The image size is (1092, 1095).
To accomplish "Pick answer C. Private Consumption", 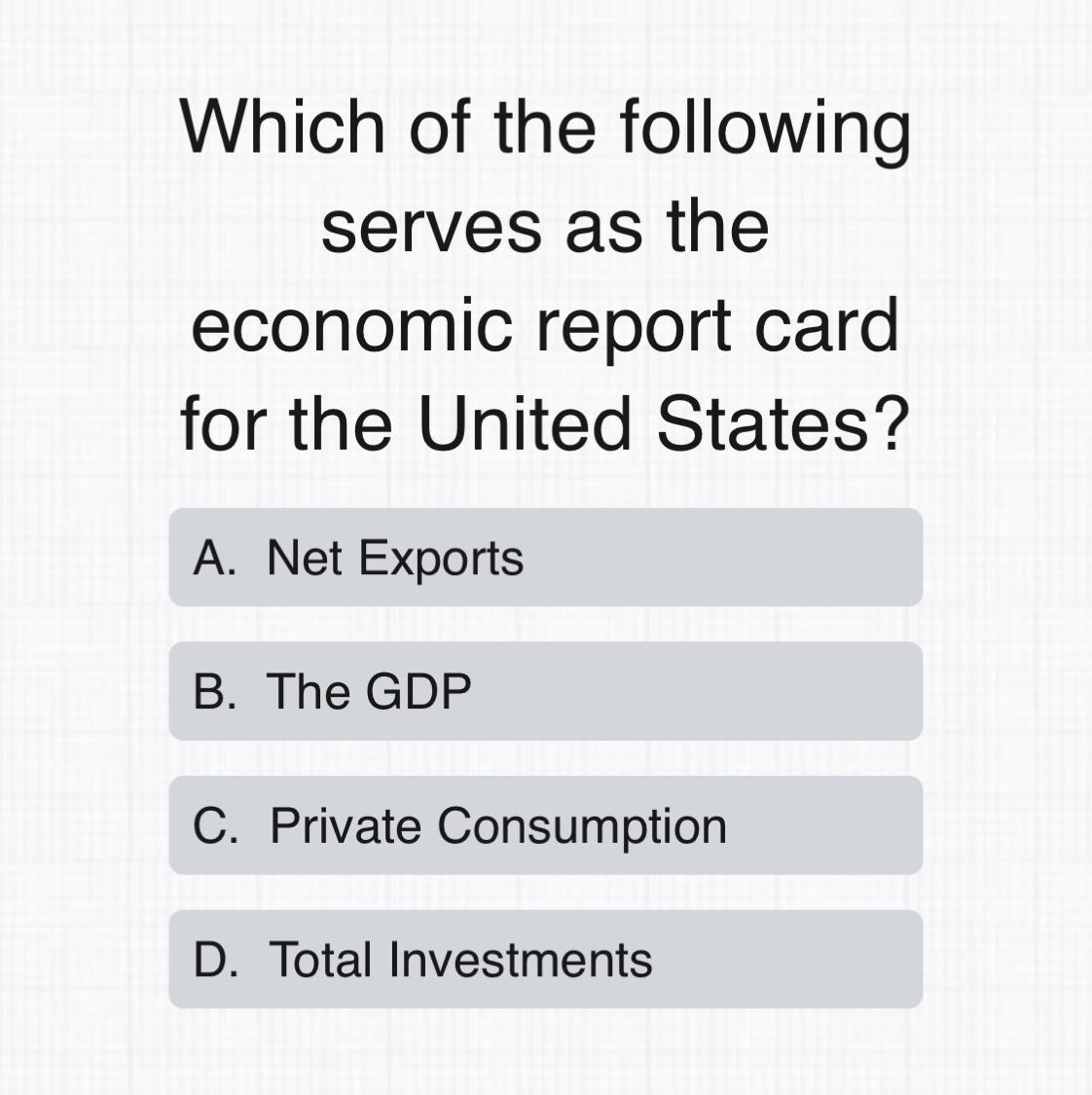I will [545, 824].
